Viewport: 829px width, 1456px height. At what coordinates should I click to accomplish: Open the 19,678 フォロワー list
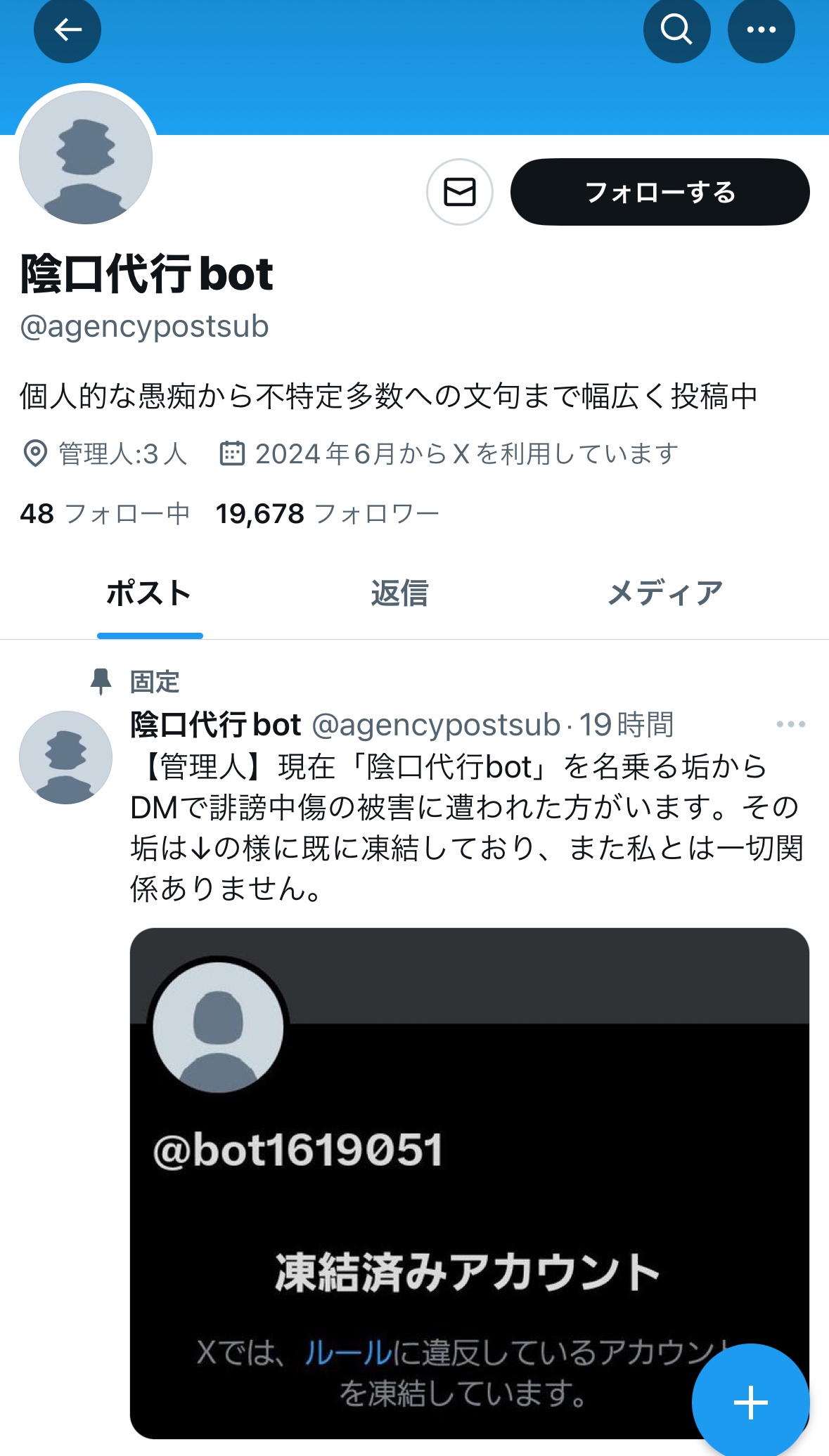(328, 514)
